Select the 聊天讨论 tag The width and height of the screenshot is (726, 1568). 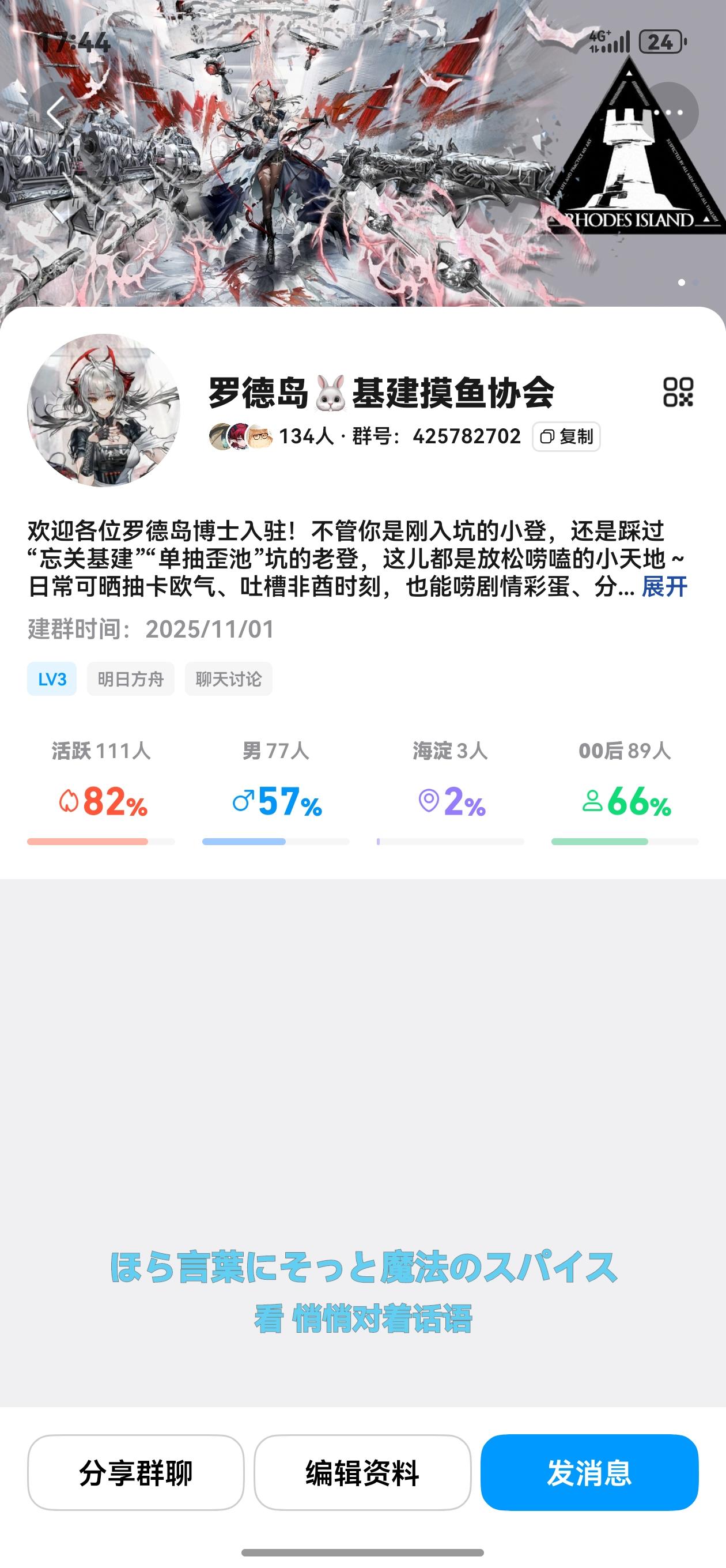click(229, 680)
